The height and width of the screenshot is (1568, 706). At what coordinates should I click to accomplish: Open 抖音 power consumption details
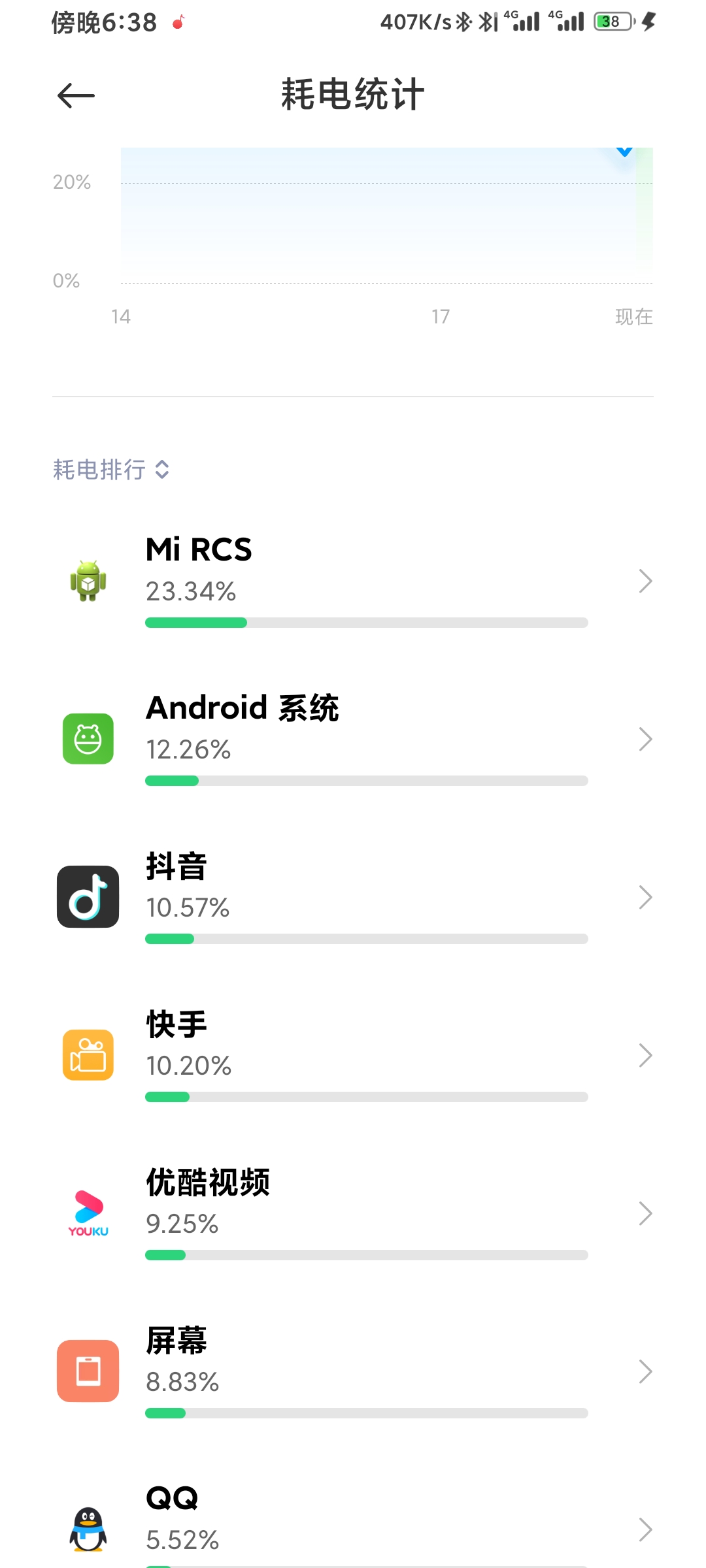tap(353, 897)
